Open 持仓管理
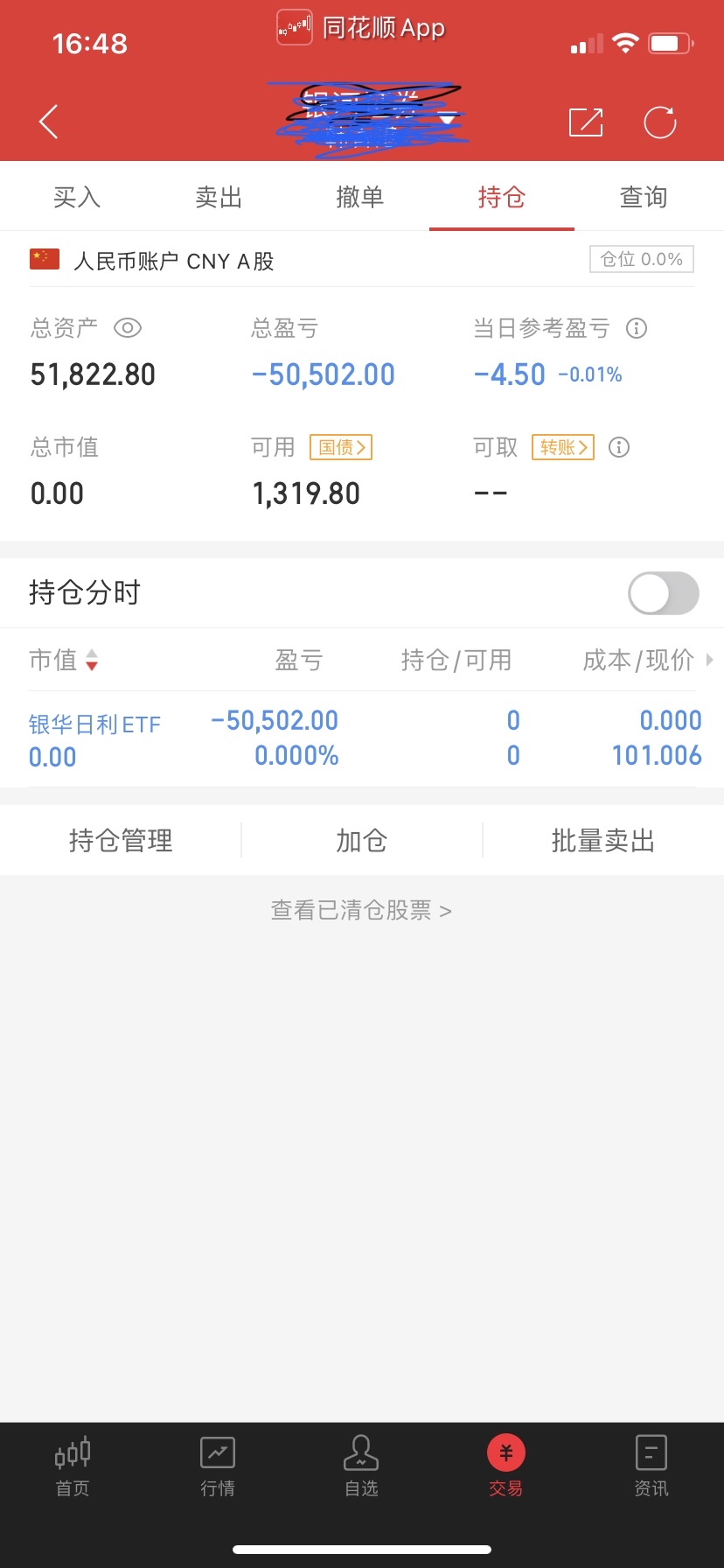 121,841
